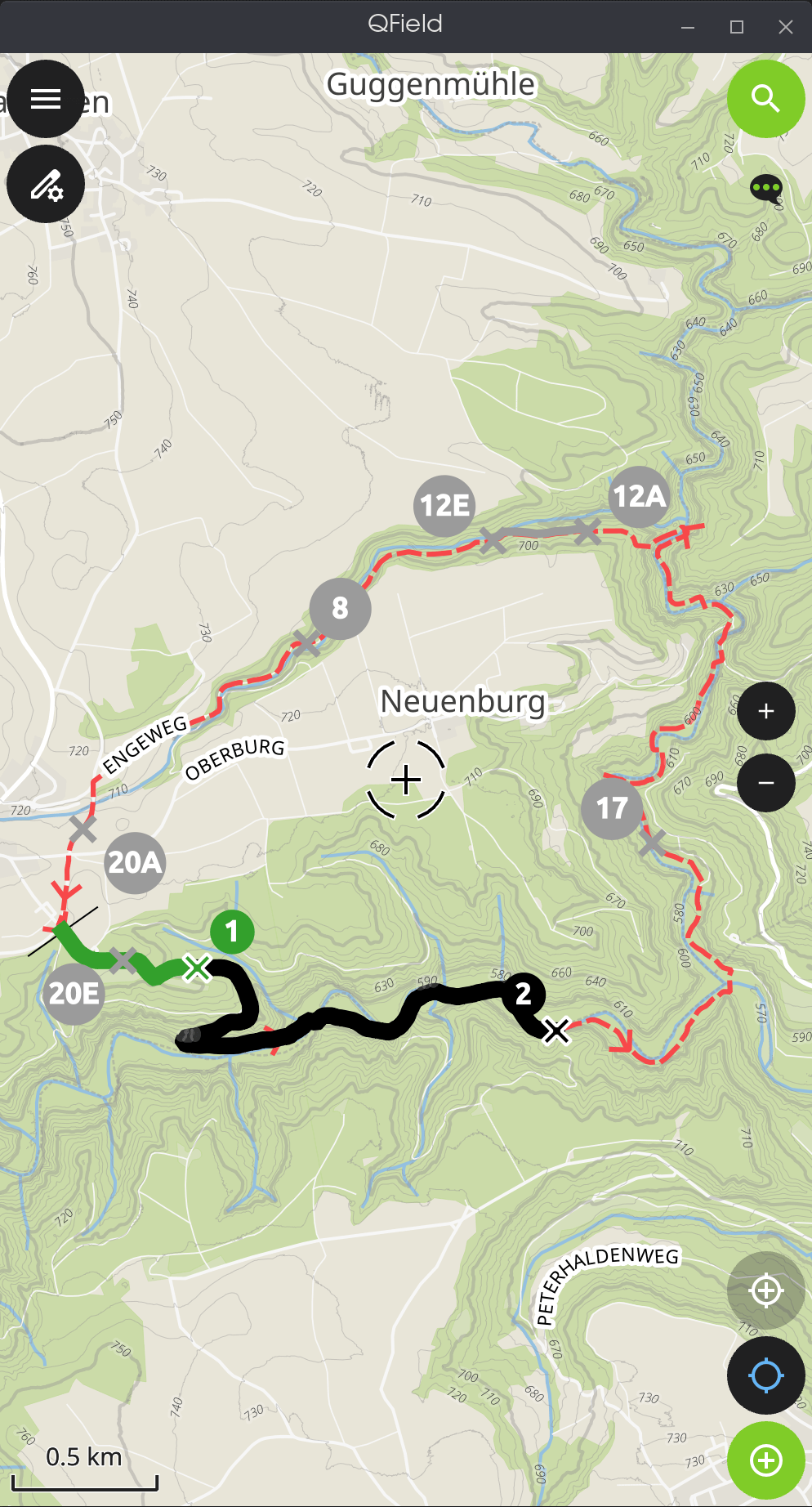Open the green search button
812x1507 pixels.
click(x=765, y=99)
